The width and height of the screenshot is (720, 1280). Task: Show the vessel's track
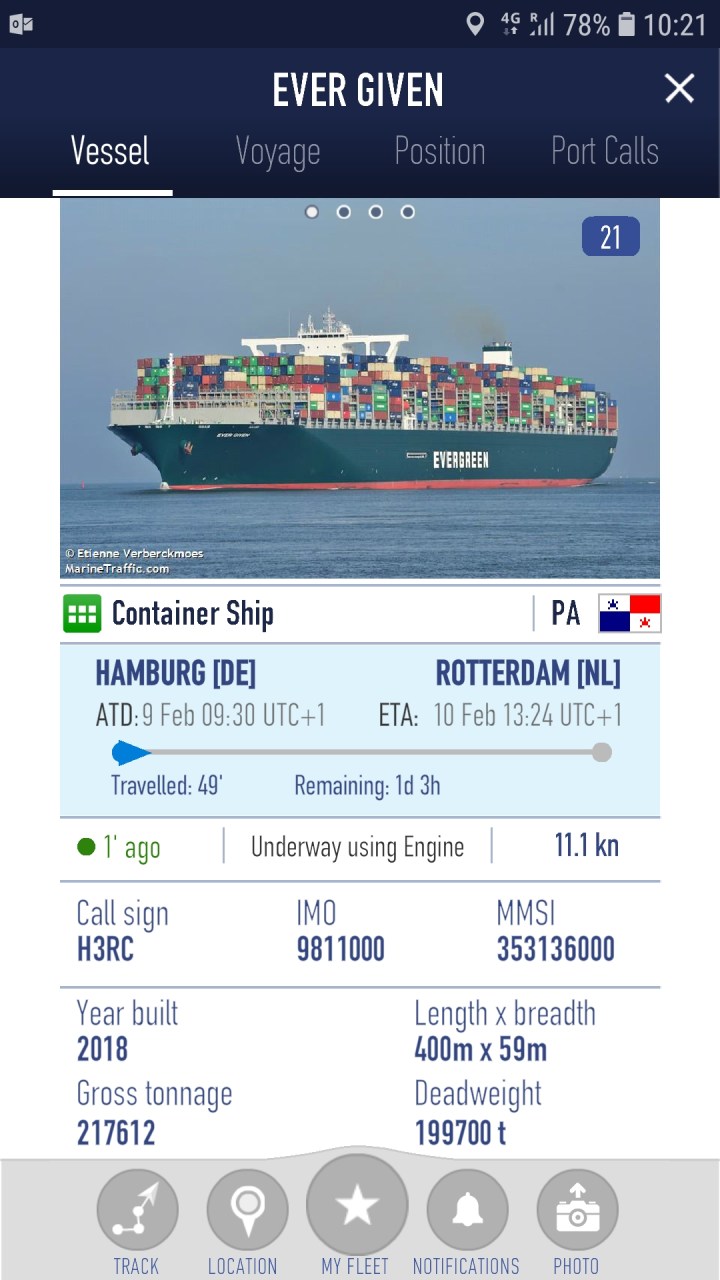[137, 1210]
